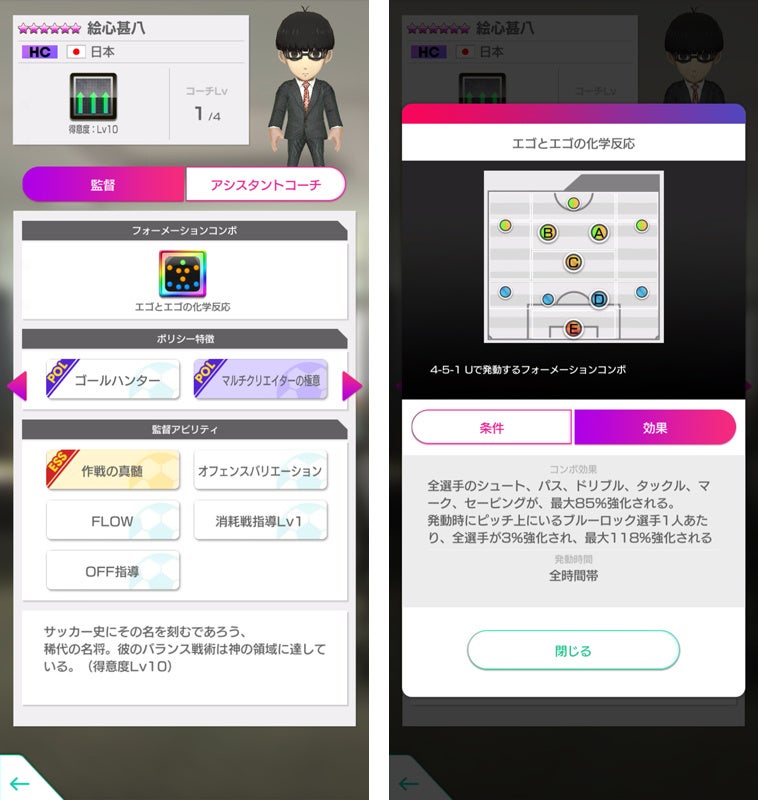Select the マルチクリエイターの極意 policy

click(x=260, y=380)
